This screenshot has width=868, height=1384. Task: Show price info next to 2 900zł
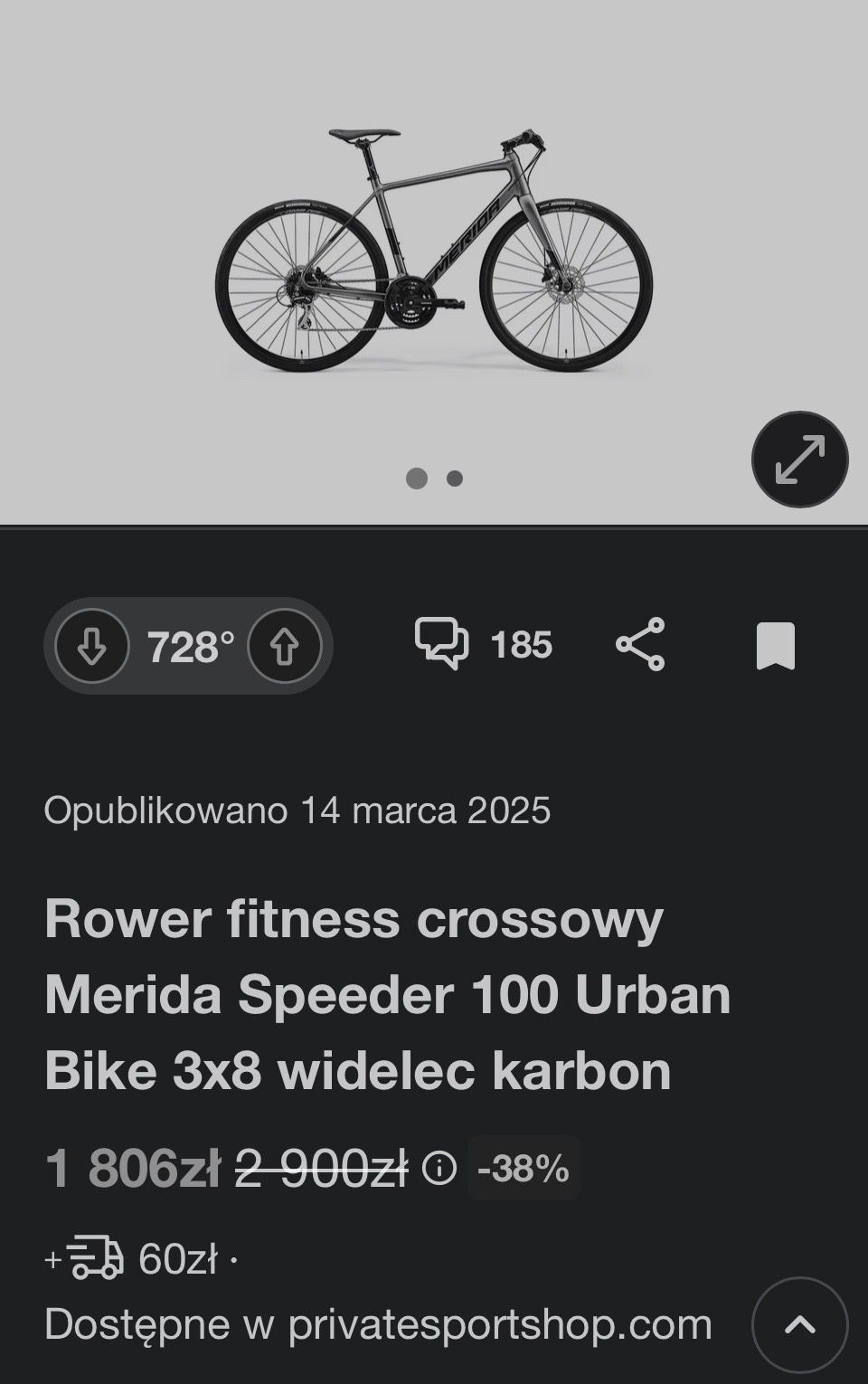[440, 1168]
